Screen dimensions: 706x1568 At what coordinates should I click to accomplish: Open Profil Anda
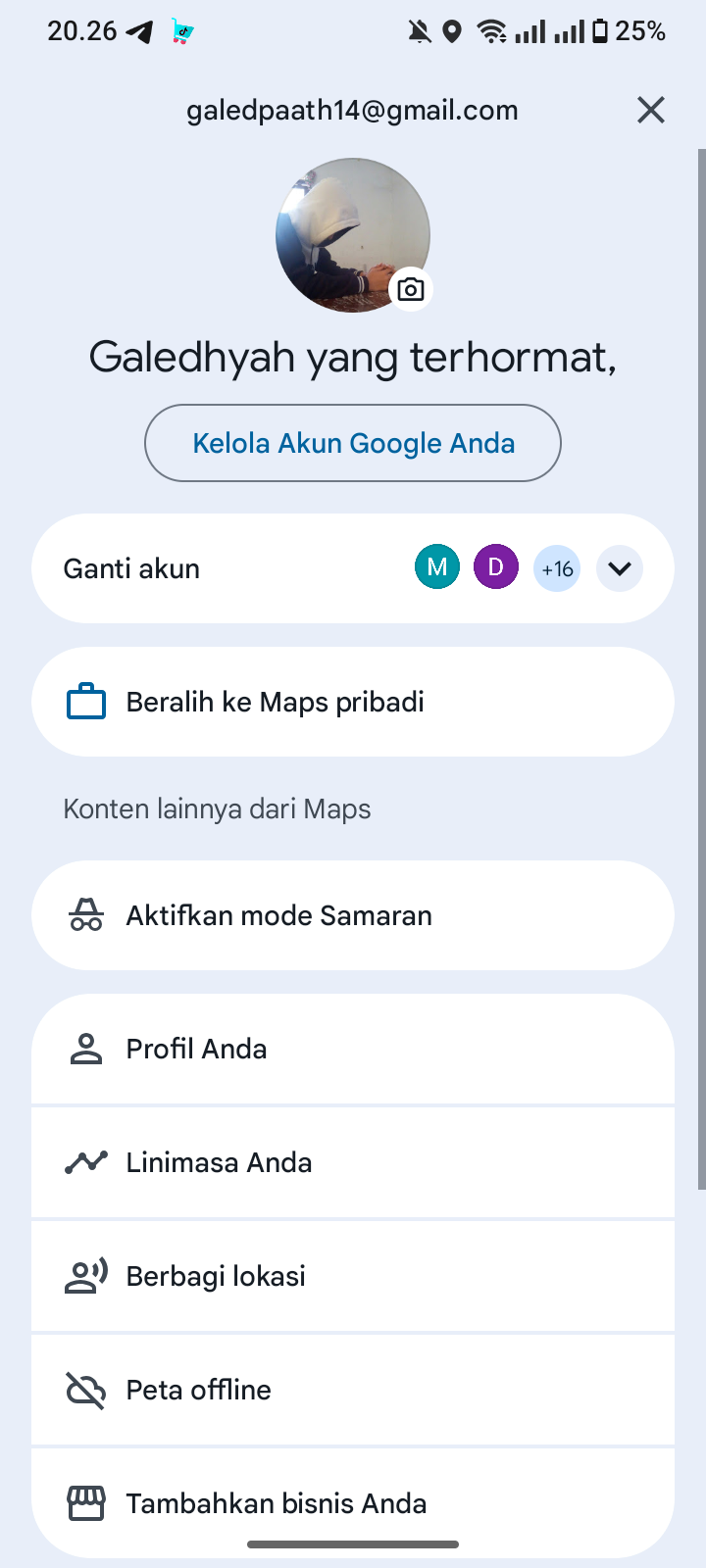353,1049
